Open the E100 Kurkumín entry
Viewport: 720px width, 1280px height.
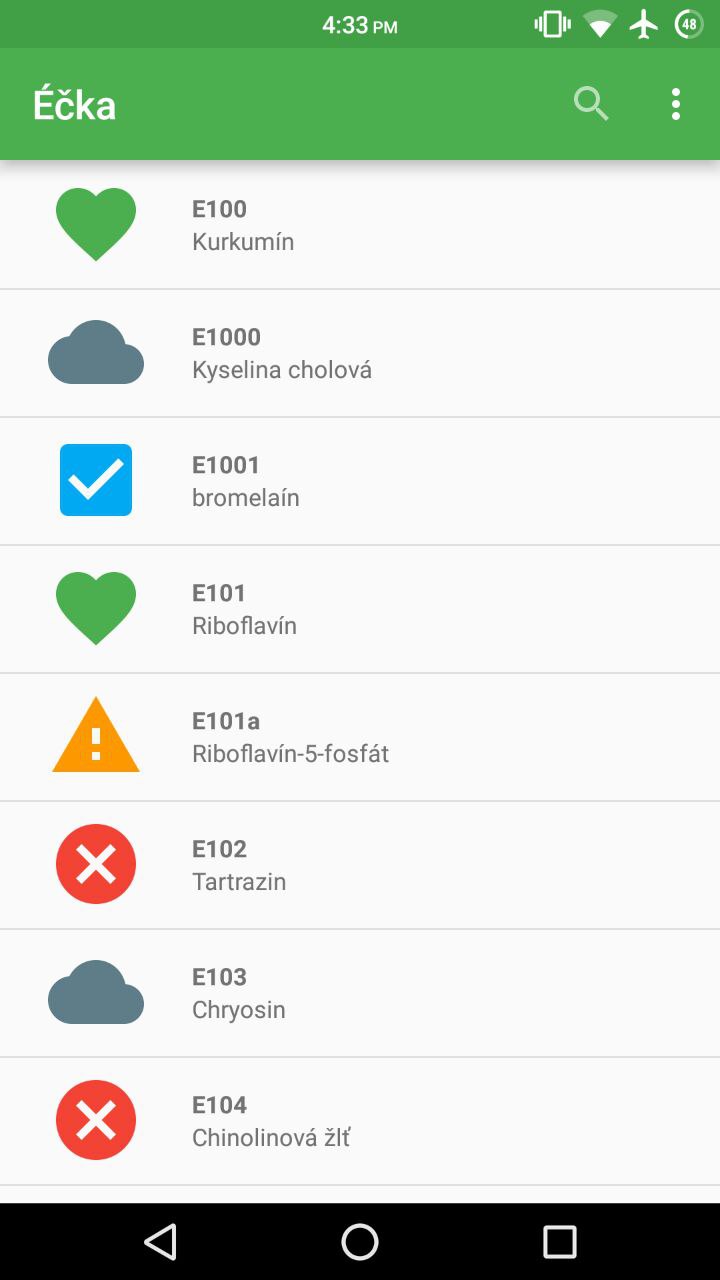click(x=360, y=225)
